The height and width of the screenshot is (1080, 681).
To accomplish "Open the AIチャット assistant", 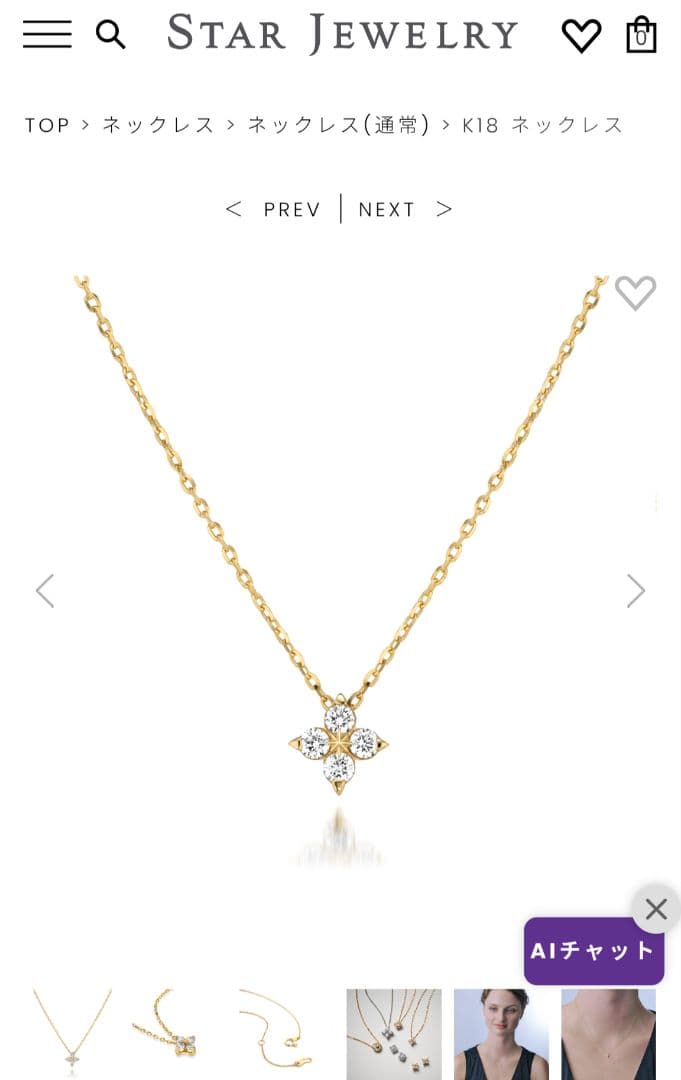I will click(x=593, y=951).
